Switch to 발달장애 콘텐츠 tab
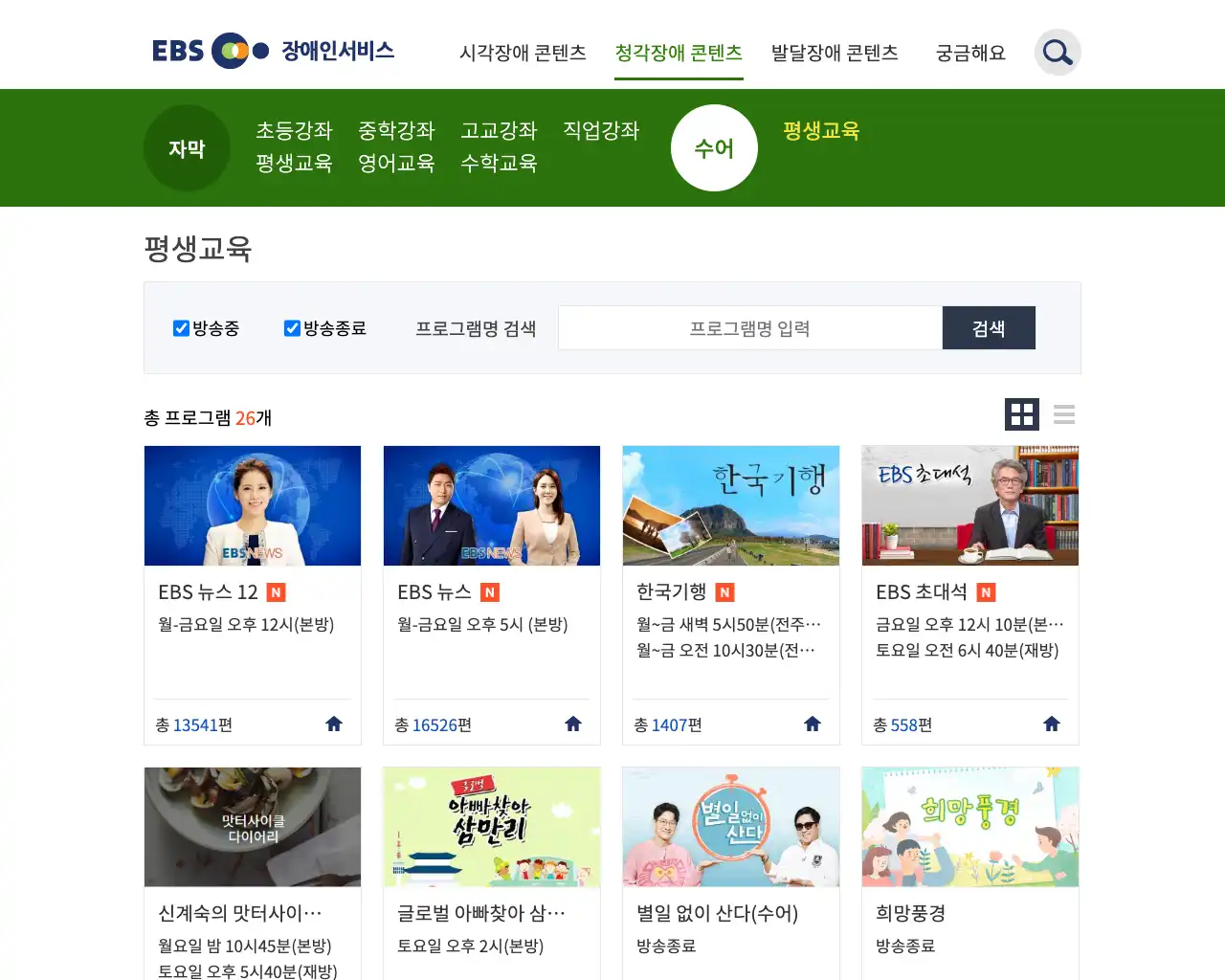Viewport: 1225px width, 980px height. (x=835, y=53)
